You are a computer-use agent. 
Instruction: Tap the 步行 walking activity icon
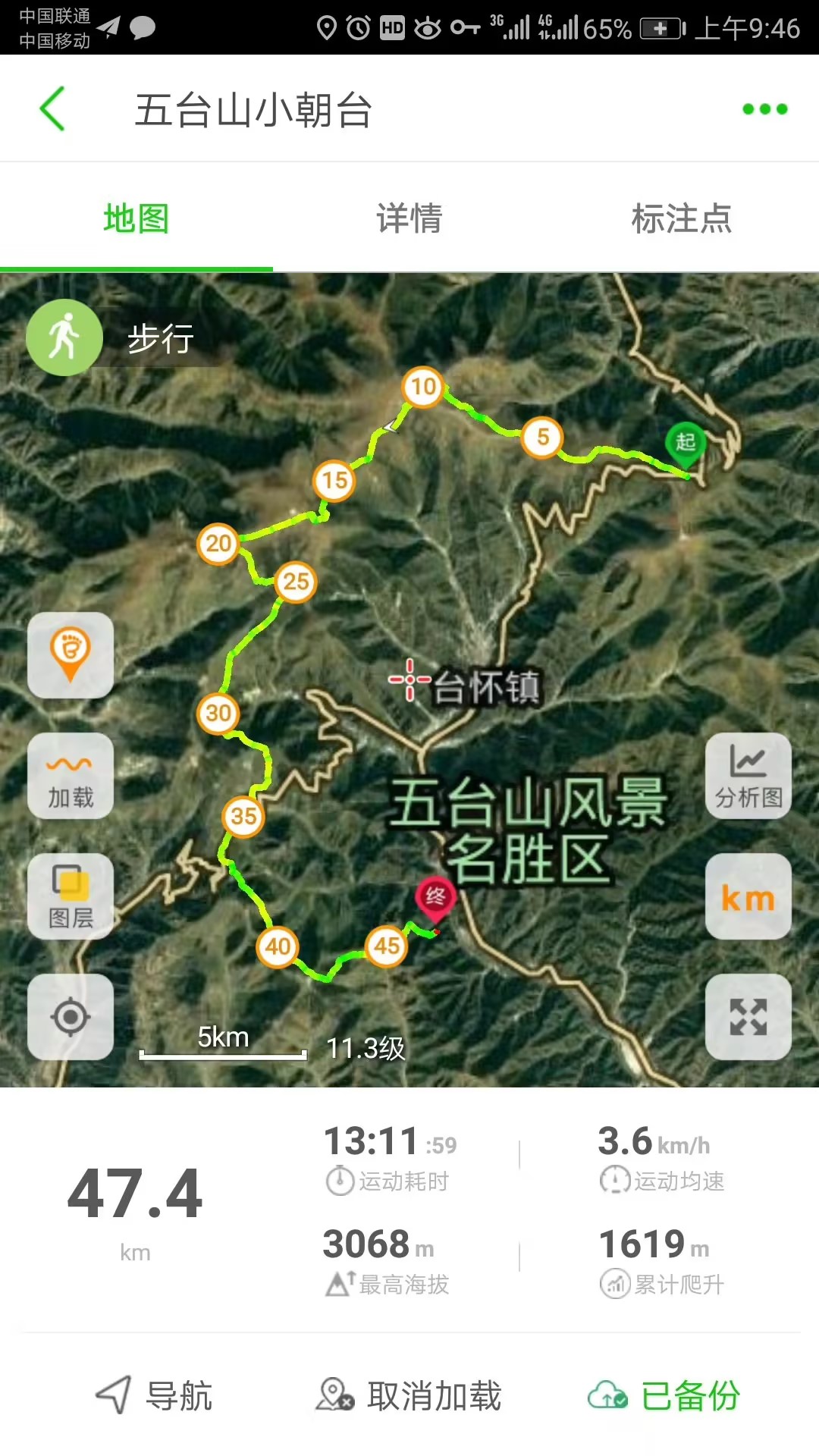(64, 337)
